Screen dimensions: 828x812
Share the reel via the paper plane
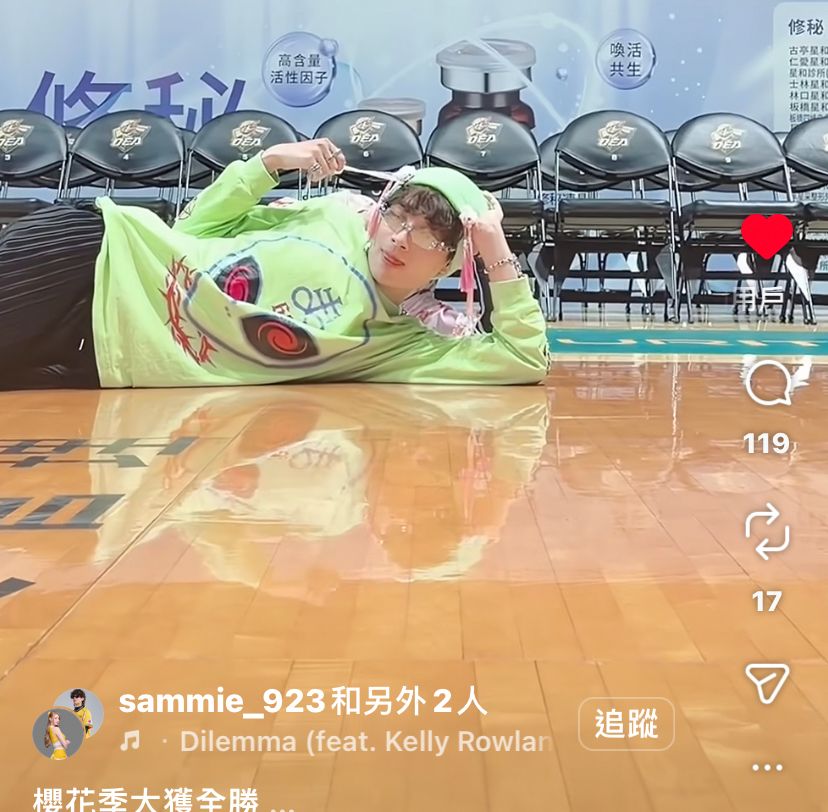767,683
